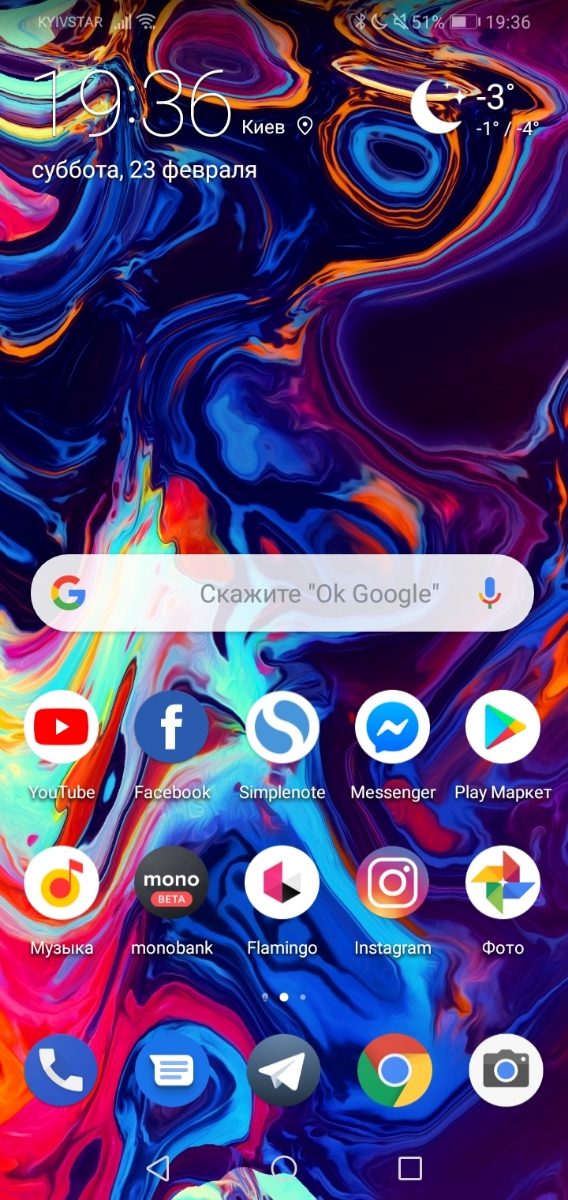The image size is (568, 1200).
Task: Open the weather widget
Action: coord(476,110)
